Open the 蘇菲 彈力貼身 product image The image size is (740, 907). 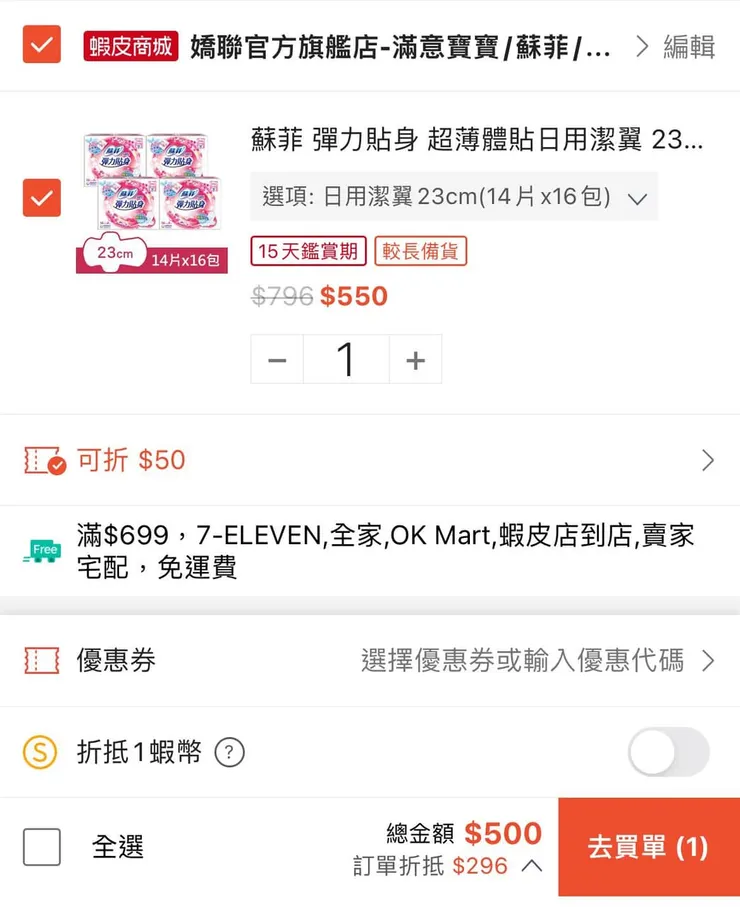pyautogui.click(x=152, y=200)
